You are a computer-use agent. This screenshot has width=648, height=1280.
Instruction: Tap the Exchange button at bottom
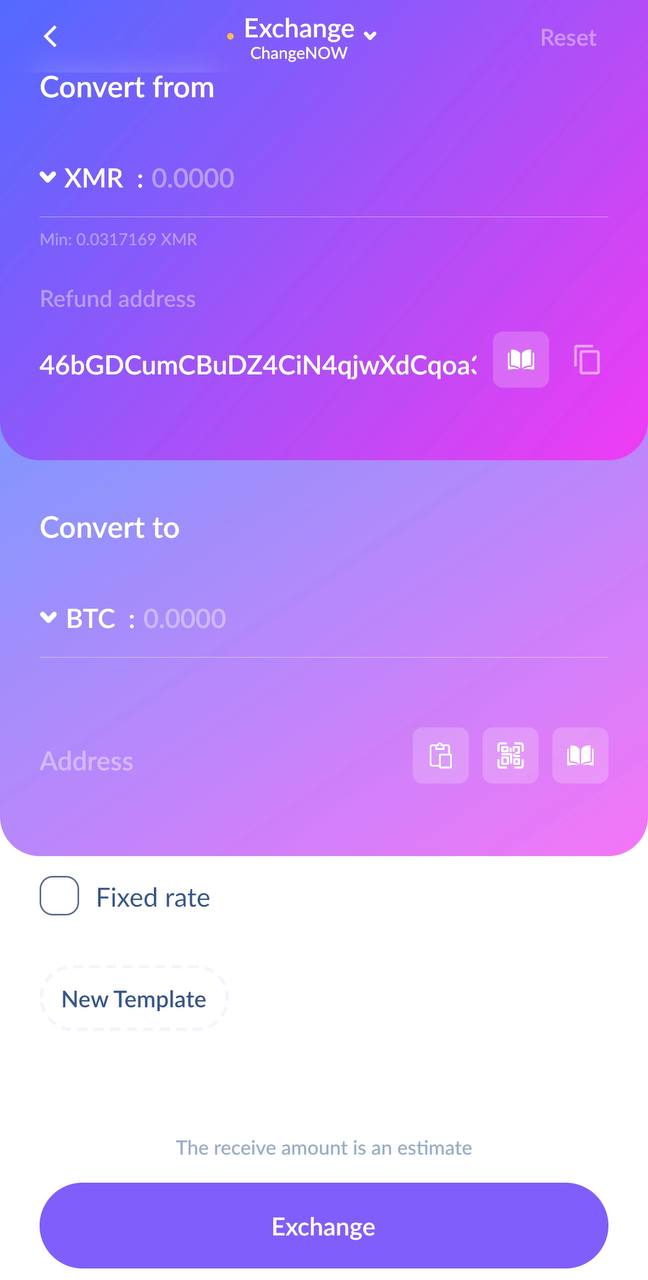tap(324, 1226)
